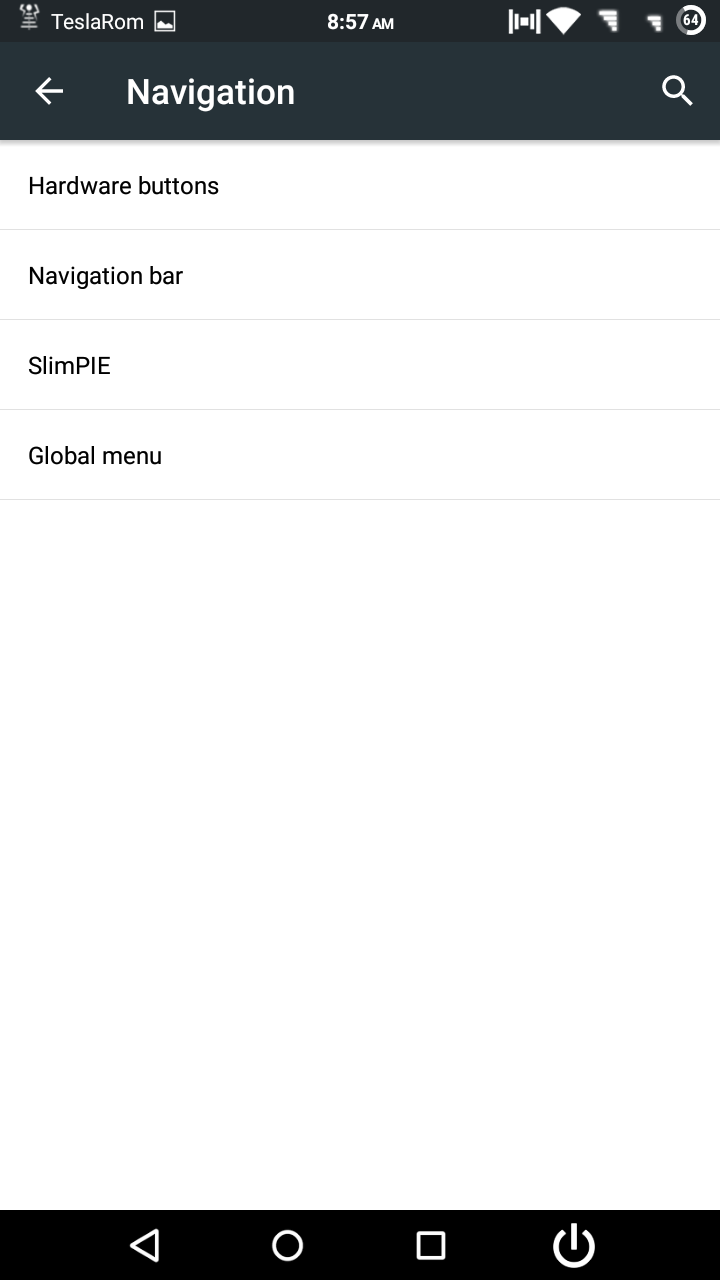Open recent apps with the square button
The height and width of the screenshot is (1280, 720).
tap(431, 1245)
